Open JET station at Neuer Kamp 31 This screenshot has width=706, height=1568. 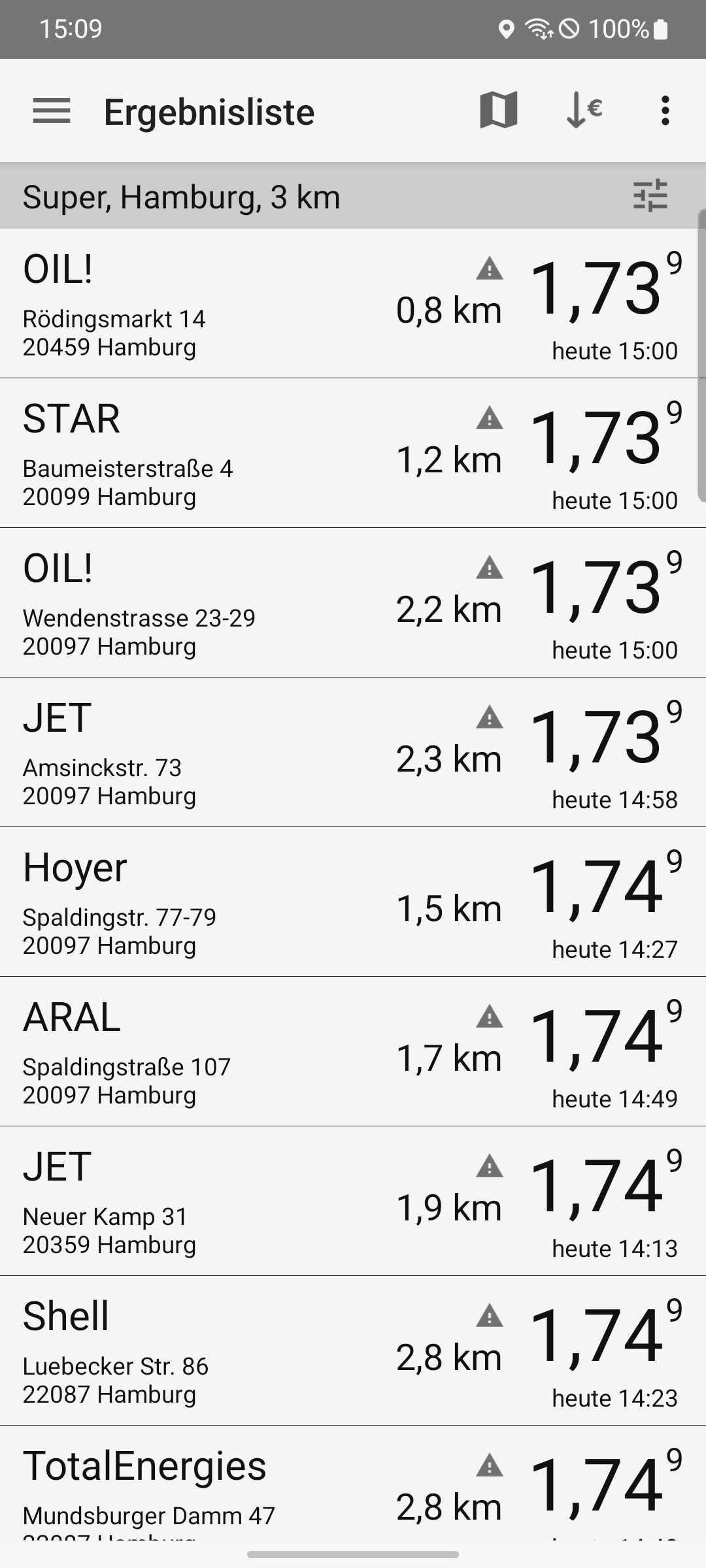(353, 1201)
